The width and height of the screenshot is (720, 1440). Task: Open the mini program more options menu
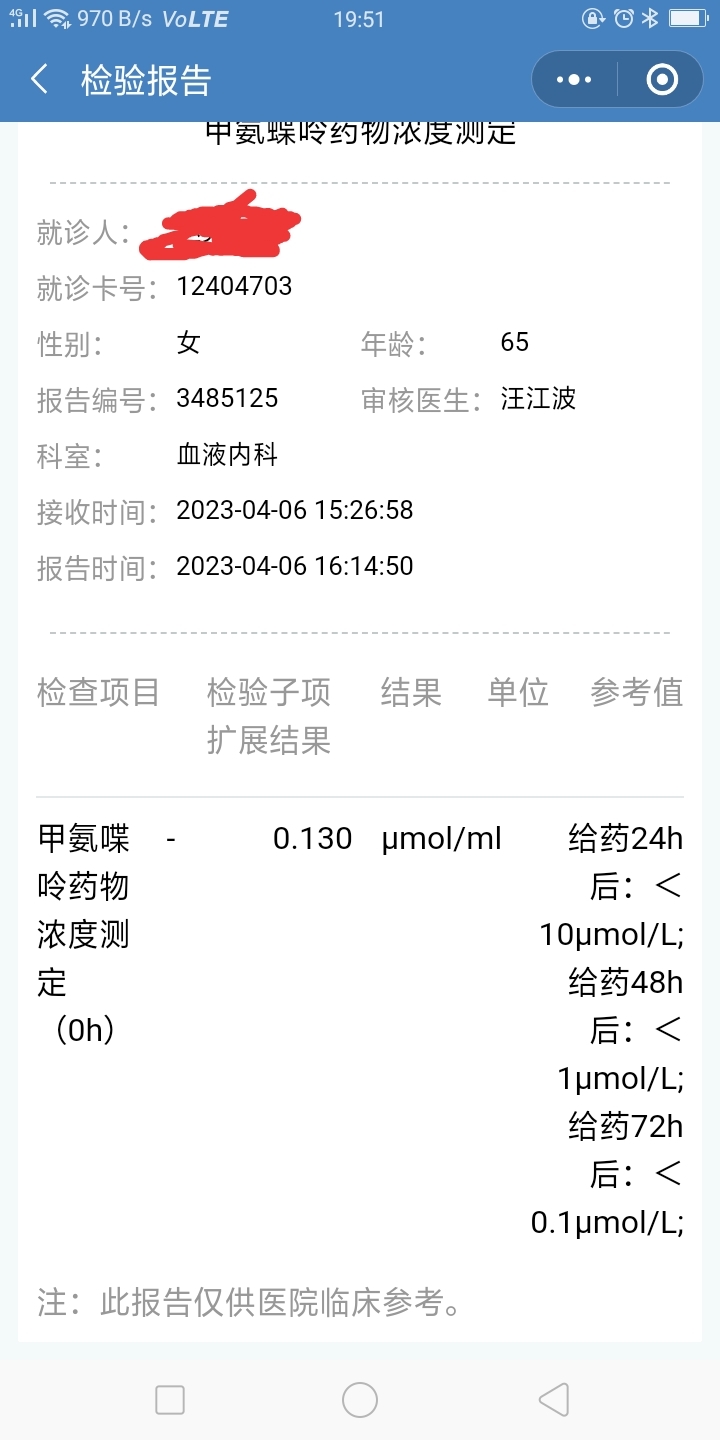[x=574, y=80]
